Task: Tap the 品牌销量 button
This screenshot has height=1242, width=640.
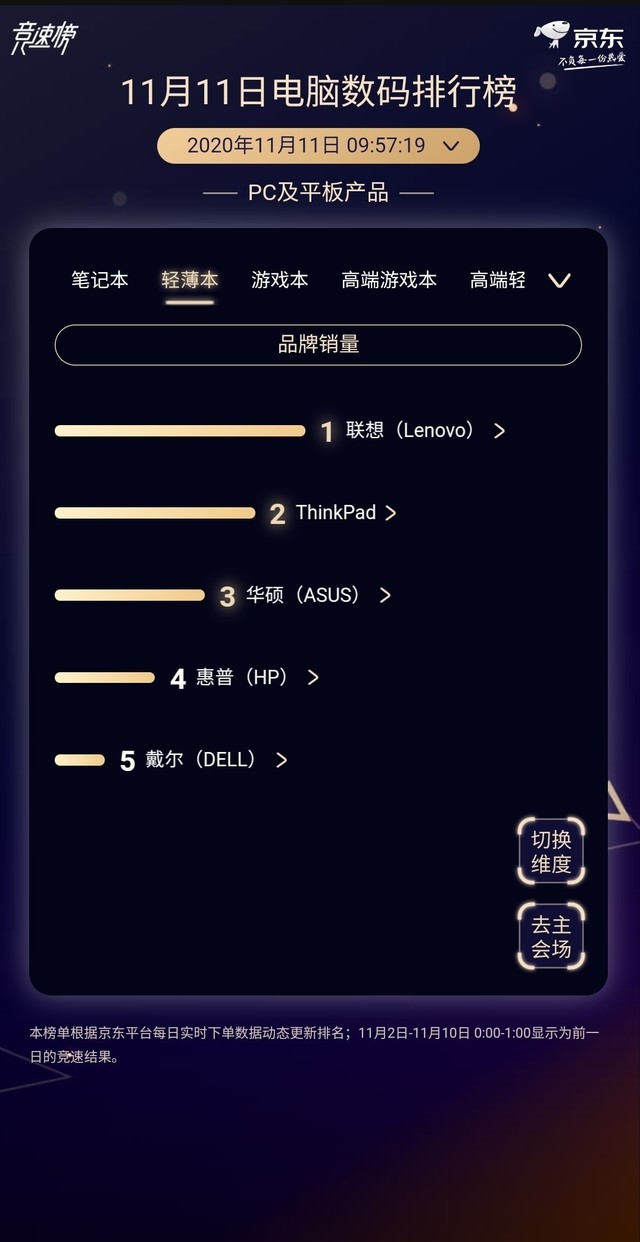Action: 318,345
